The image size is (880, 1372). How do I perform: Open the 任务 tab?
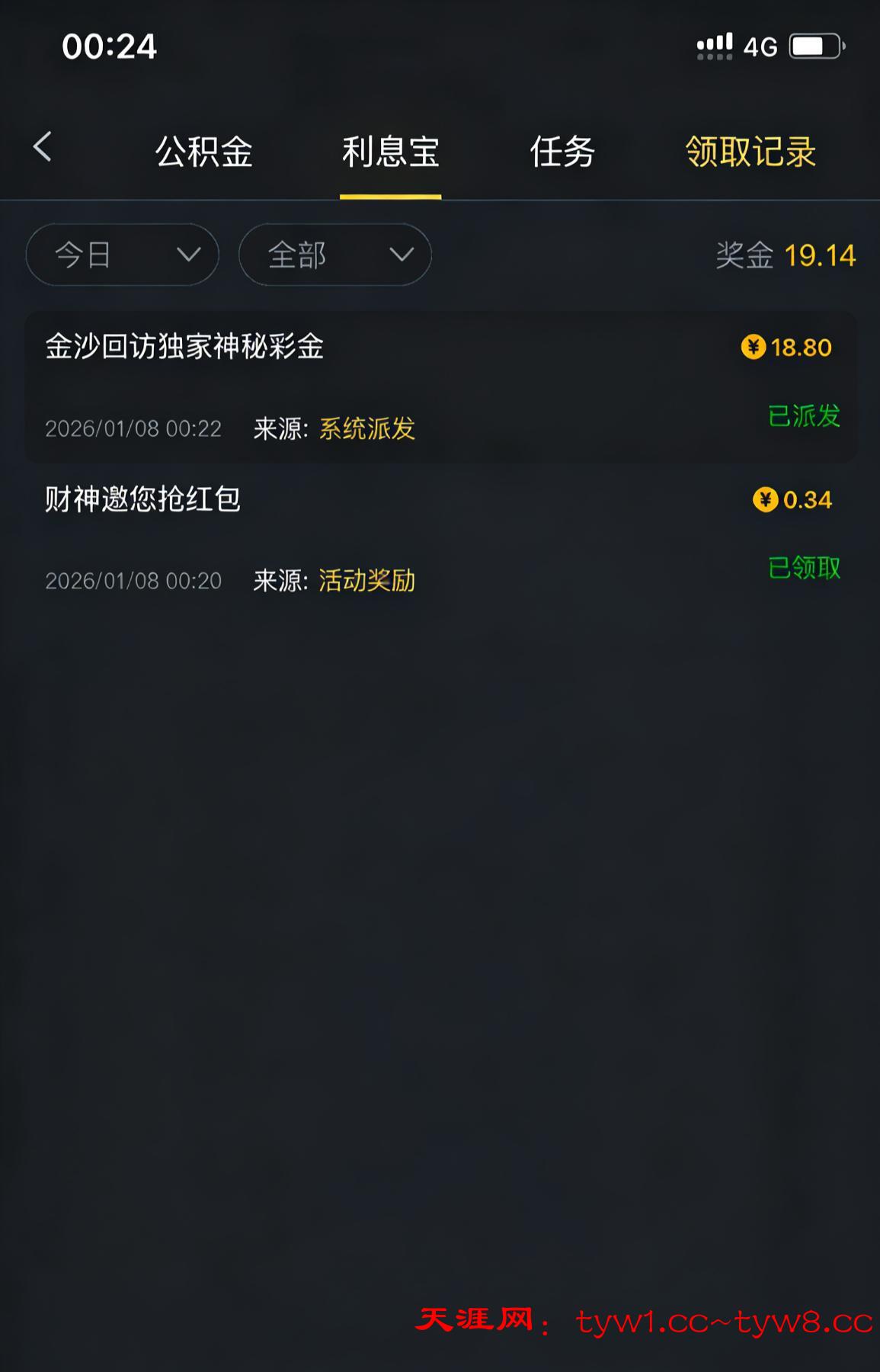click(562, 152)
